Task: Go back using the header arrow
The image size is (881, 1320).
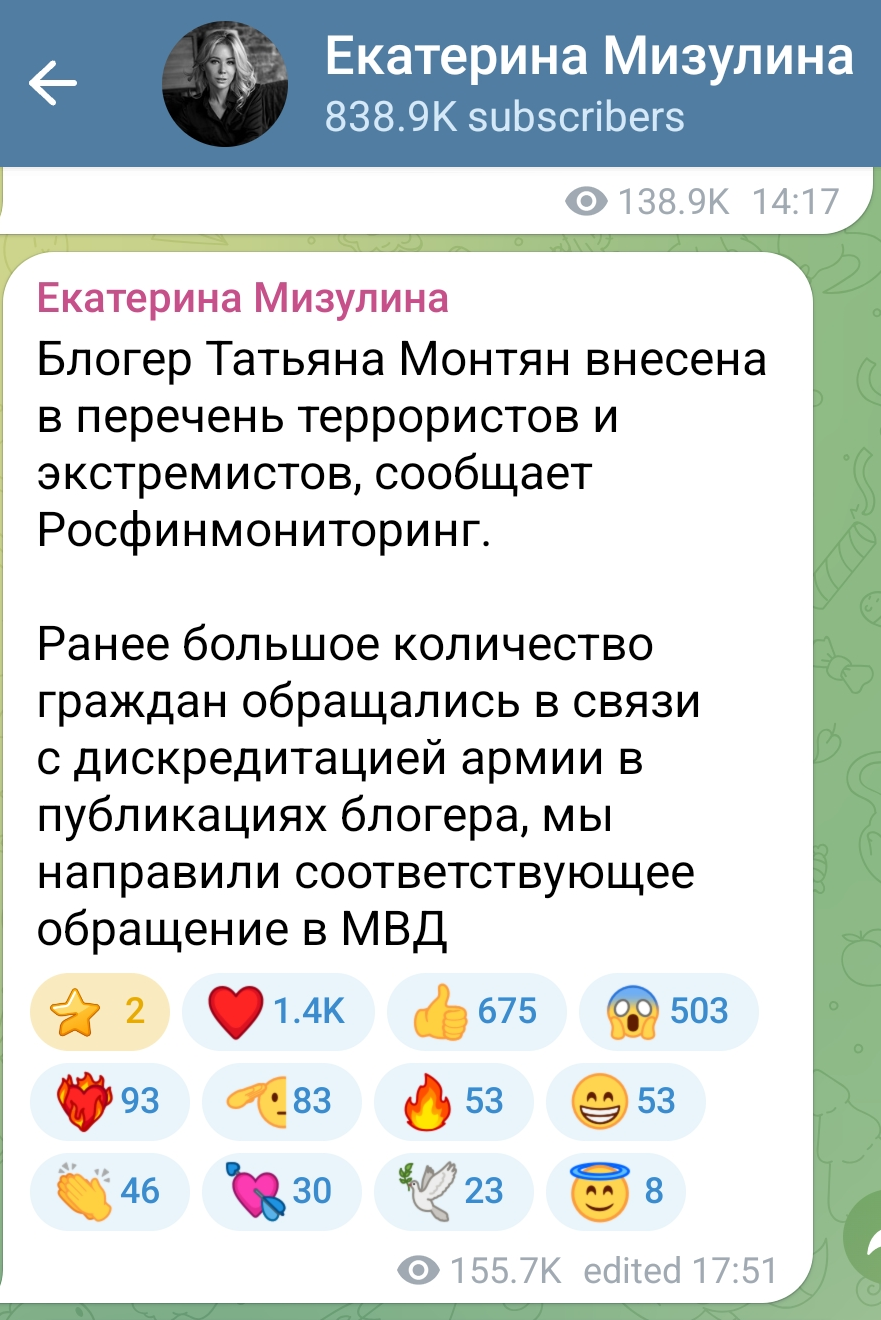Action: tap(53, 84)
